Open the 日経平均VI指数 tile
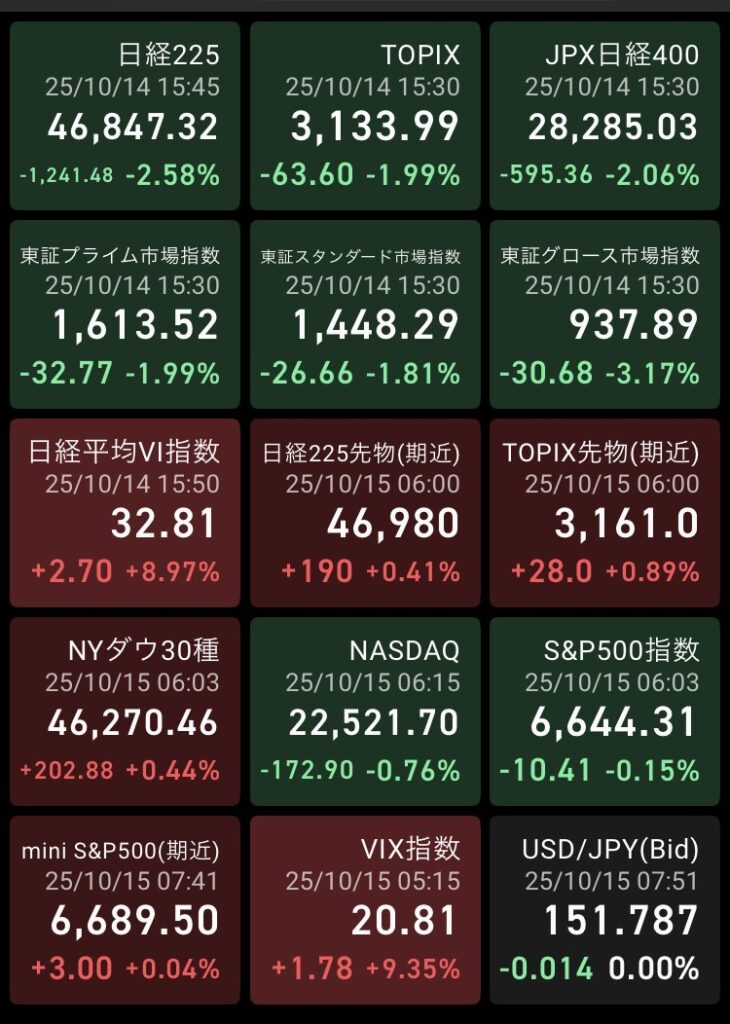 pyautogui.click(x=125, y=512)
